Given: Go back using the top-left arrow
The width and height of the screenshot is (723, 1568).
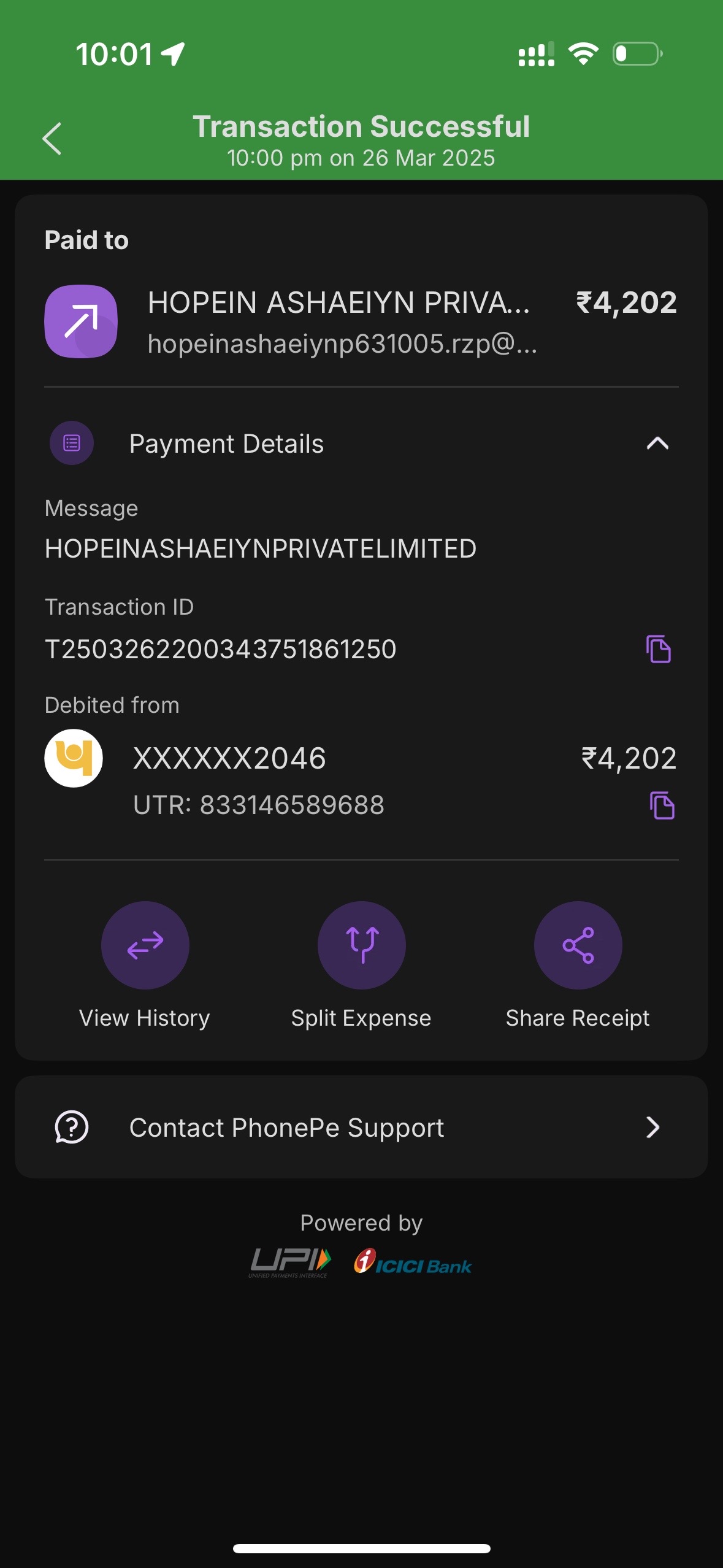Looking at the screenshot, I should tap(52, 139).
